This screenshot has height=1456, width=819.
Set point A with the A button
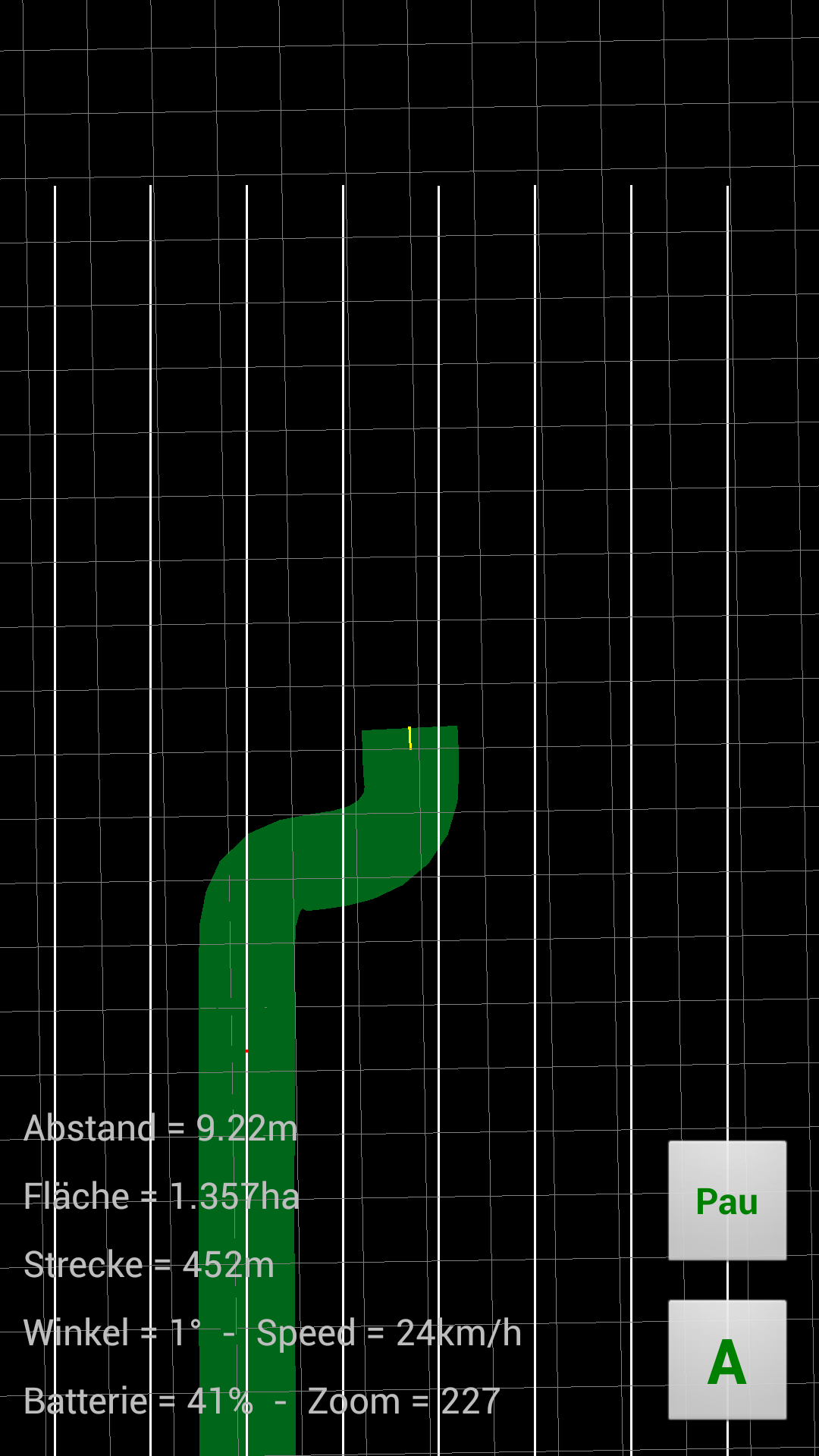coord(726,1360)
